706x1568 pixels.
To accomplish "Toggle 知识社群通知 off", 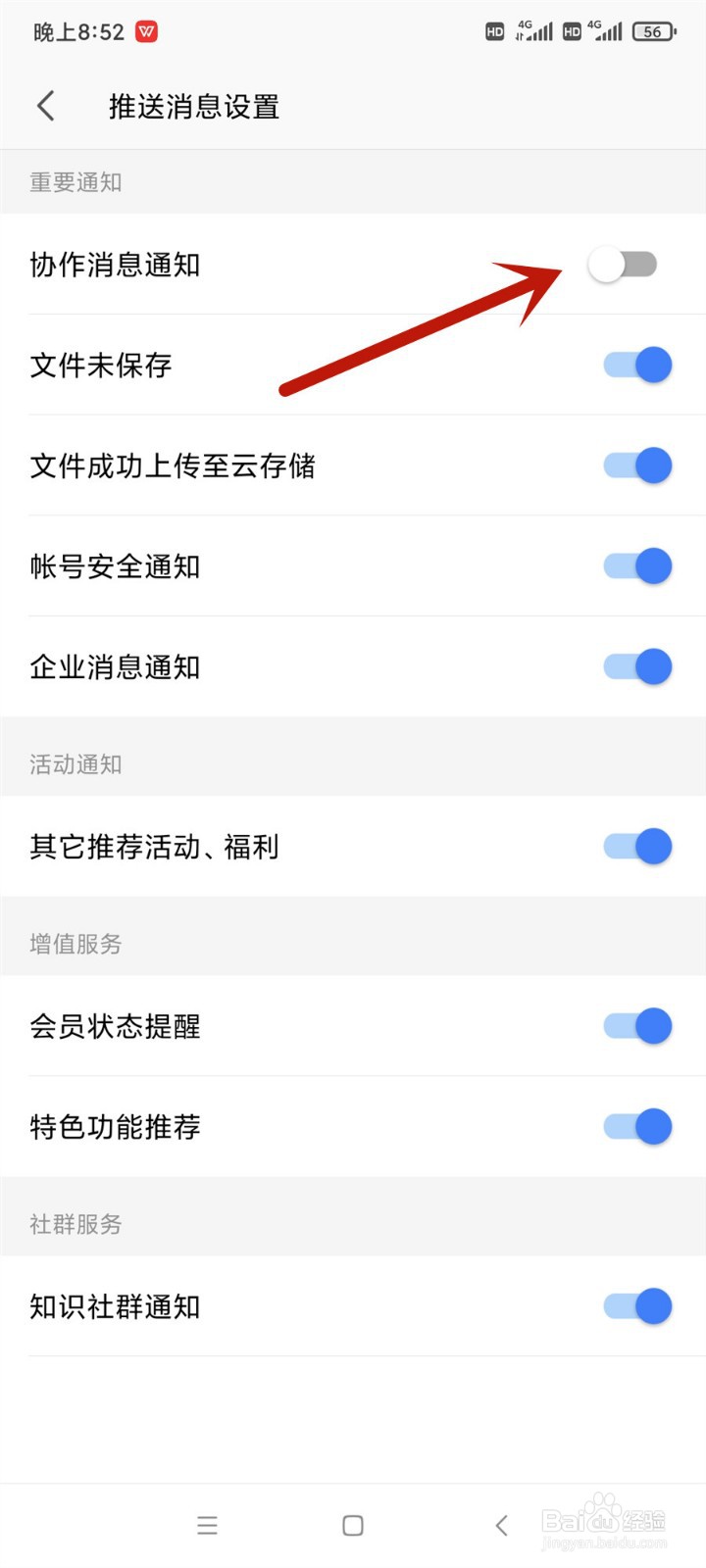I will click(637, 1305).
